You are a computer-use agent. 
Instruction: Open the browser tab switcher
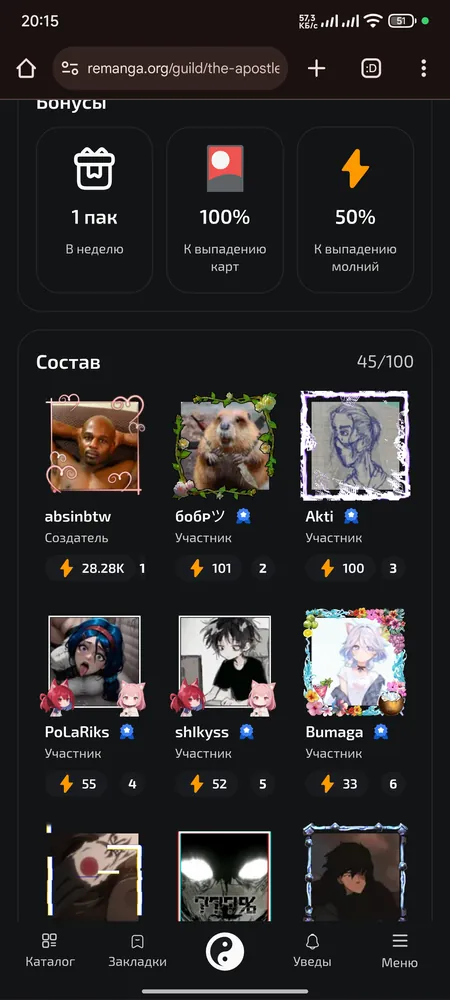pos(371,68)
